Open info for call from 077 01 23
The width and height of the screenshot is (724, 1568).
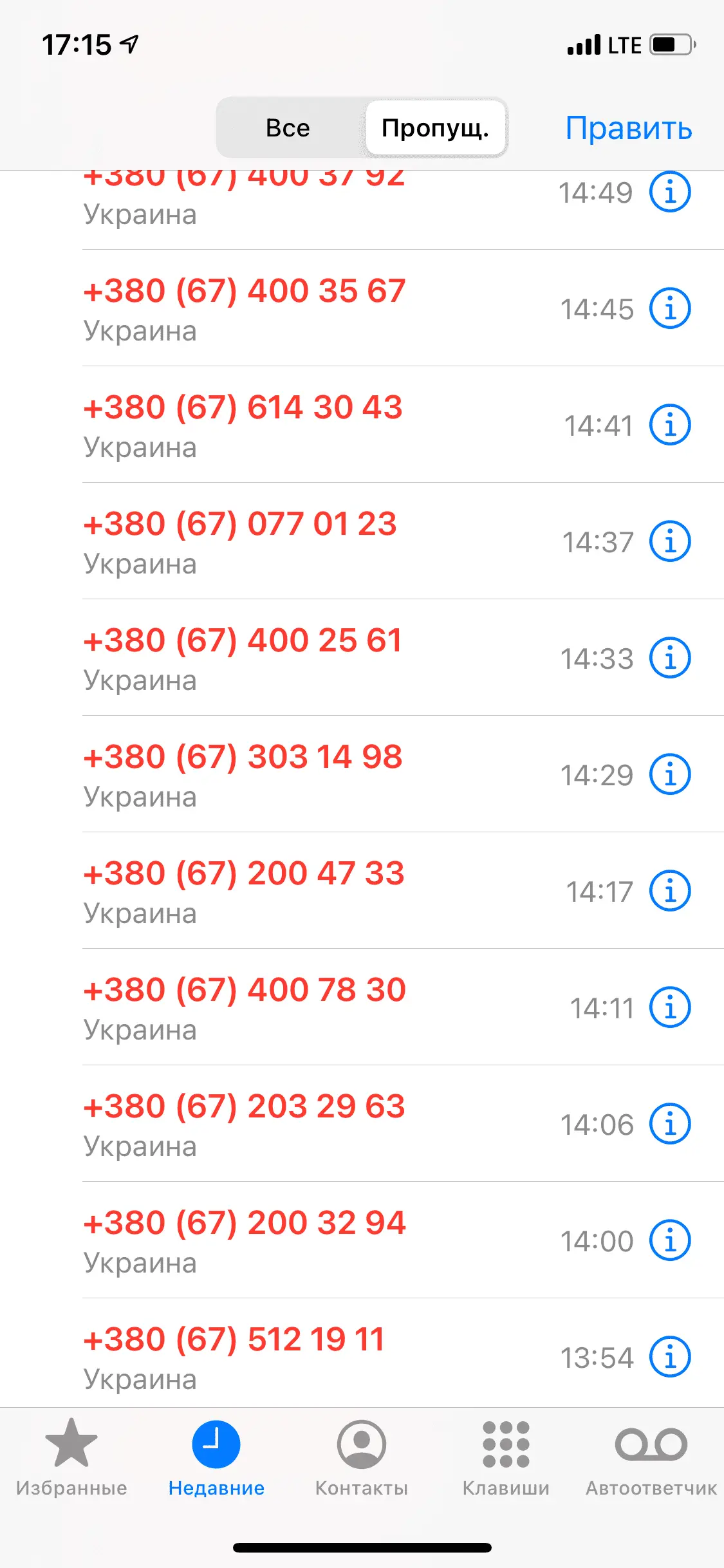coord(669,541)
